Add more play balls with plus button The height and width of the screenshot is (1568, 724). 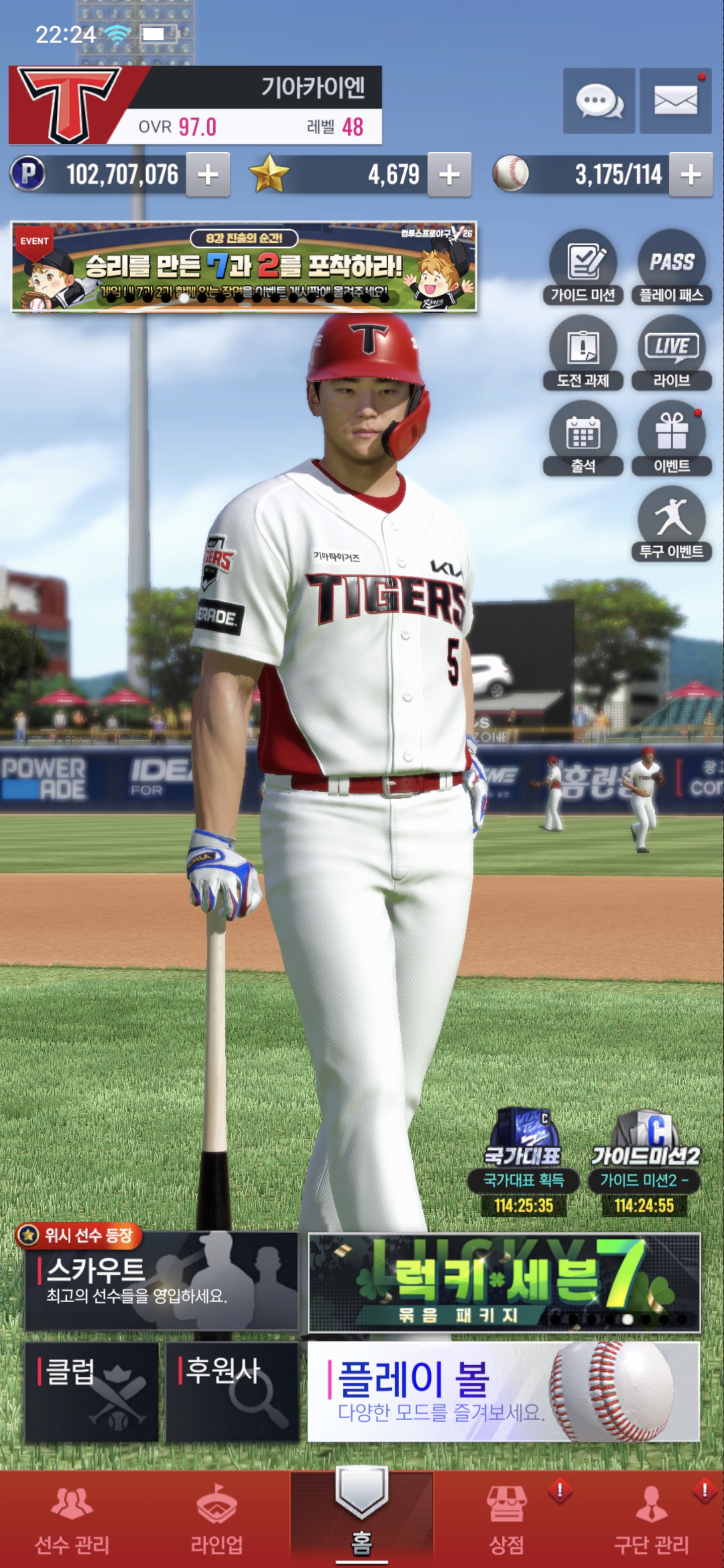(x=690, y=175)
